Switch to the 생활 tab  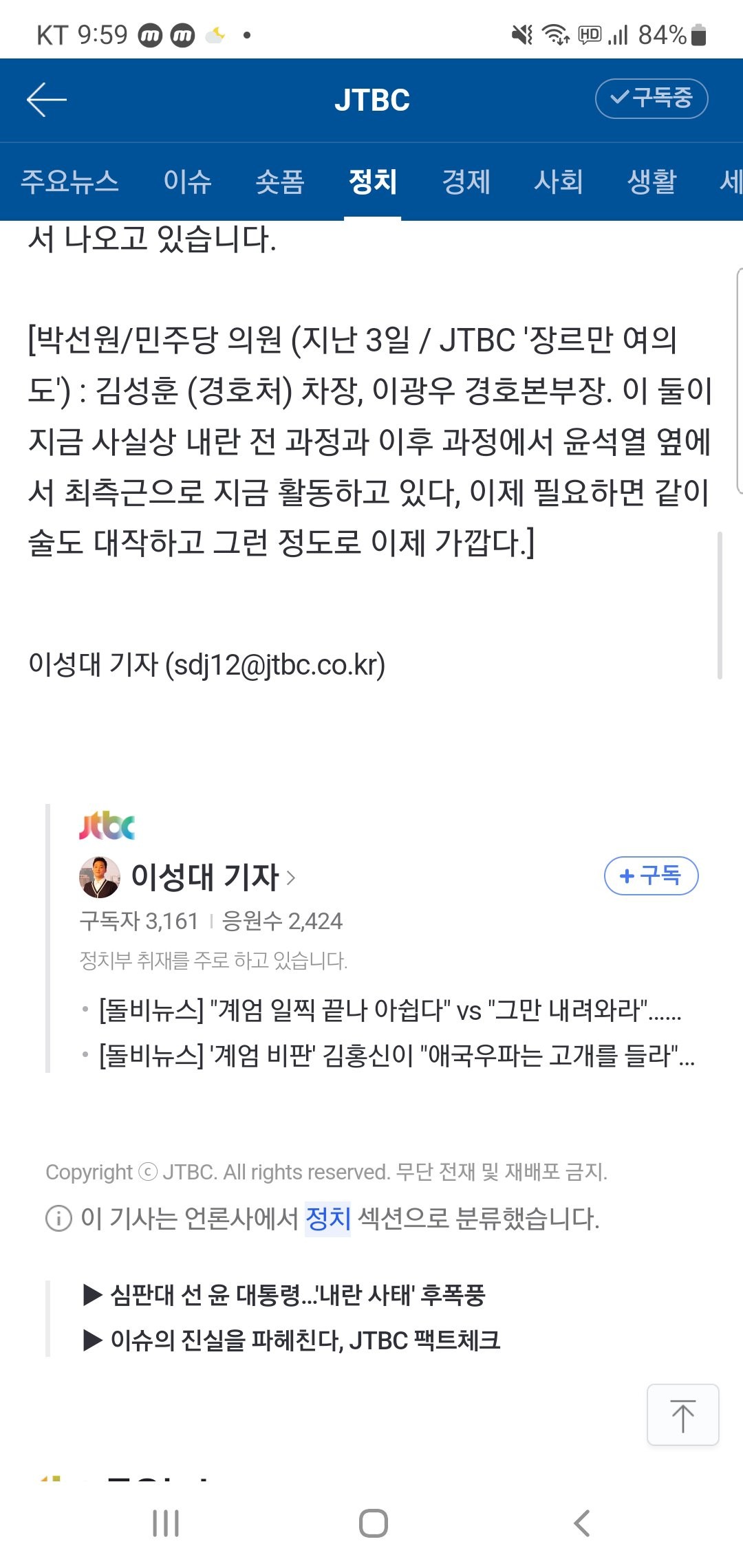(652, 182)
